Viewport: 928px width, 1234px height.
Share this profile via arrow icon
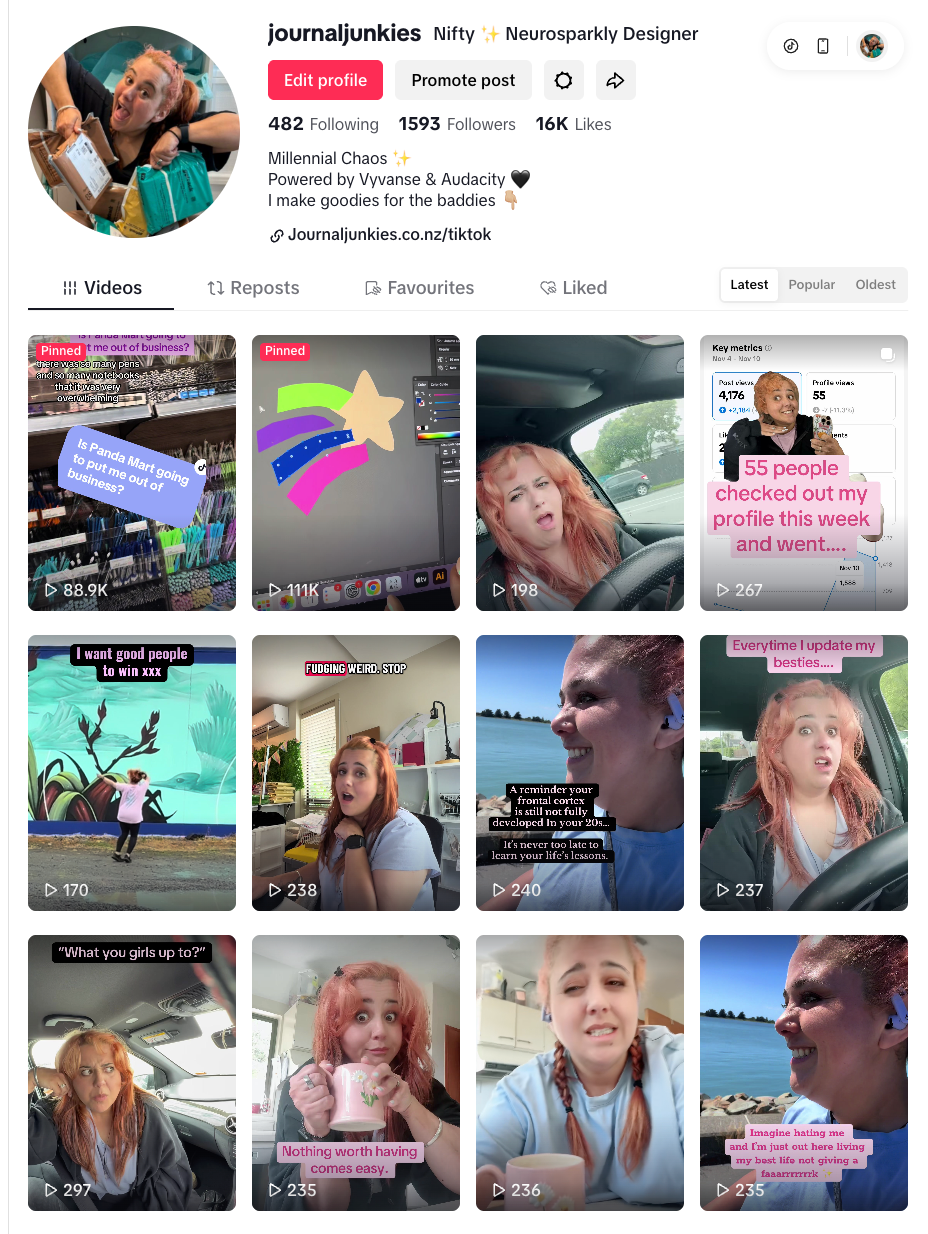point(615,80)
